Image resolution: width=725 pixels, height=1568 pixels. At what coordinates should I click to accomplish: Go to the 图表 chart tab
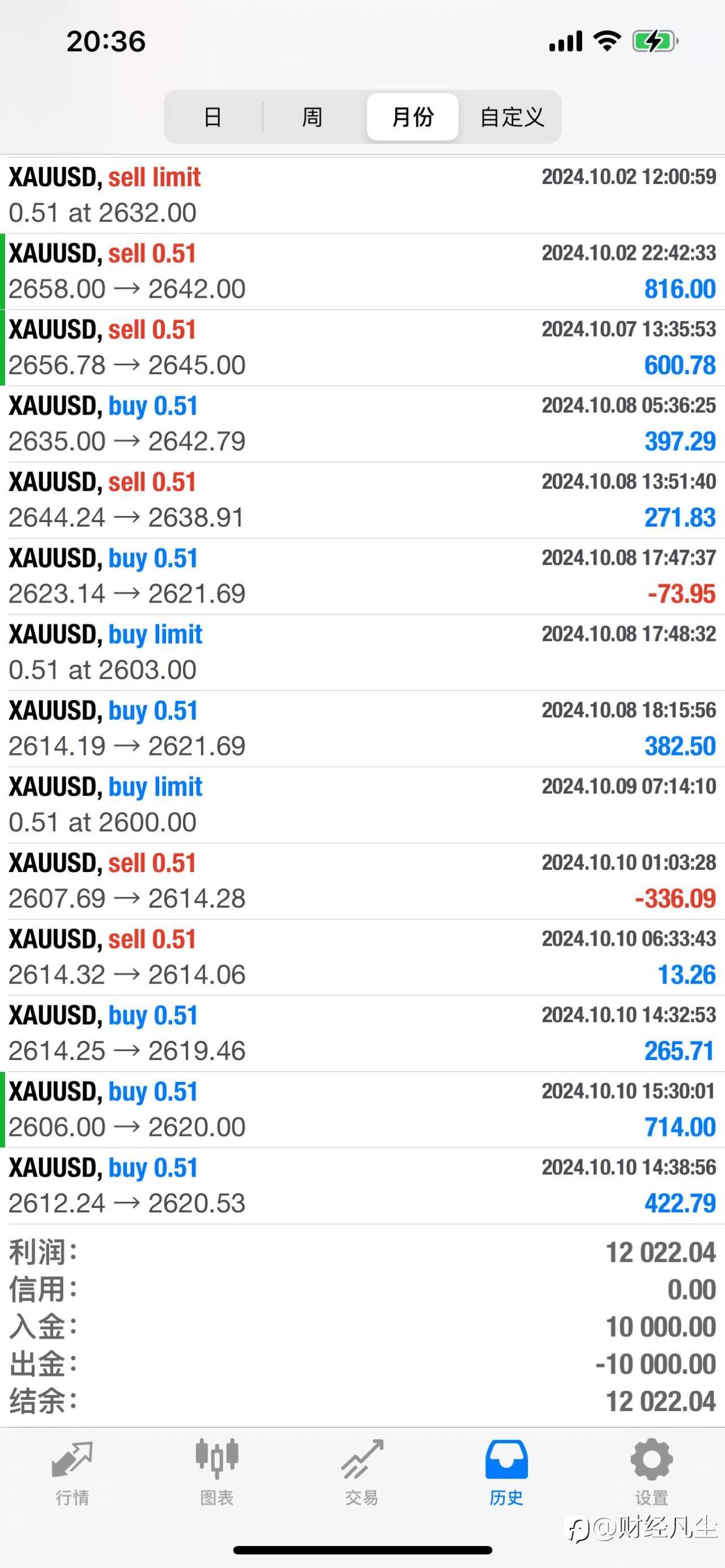tap(217, 1472)
